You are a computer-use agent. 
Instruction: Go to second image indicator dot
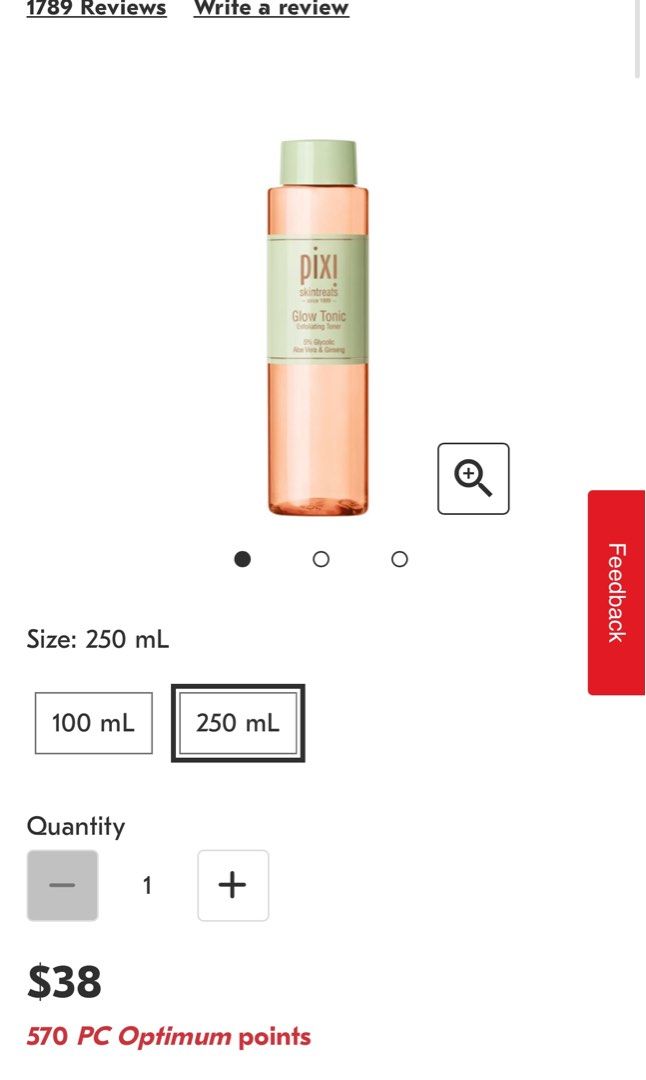(x=321, y=559)
